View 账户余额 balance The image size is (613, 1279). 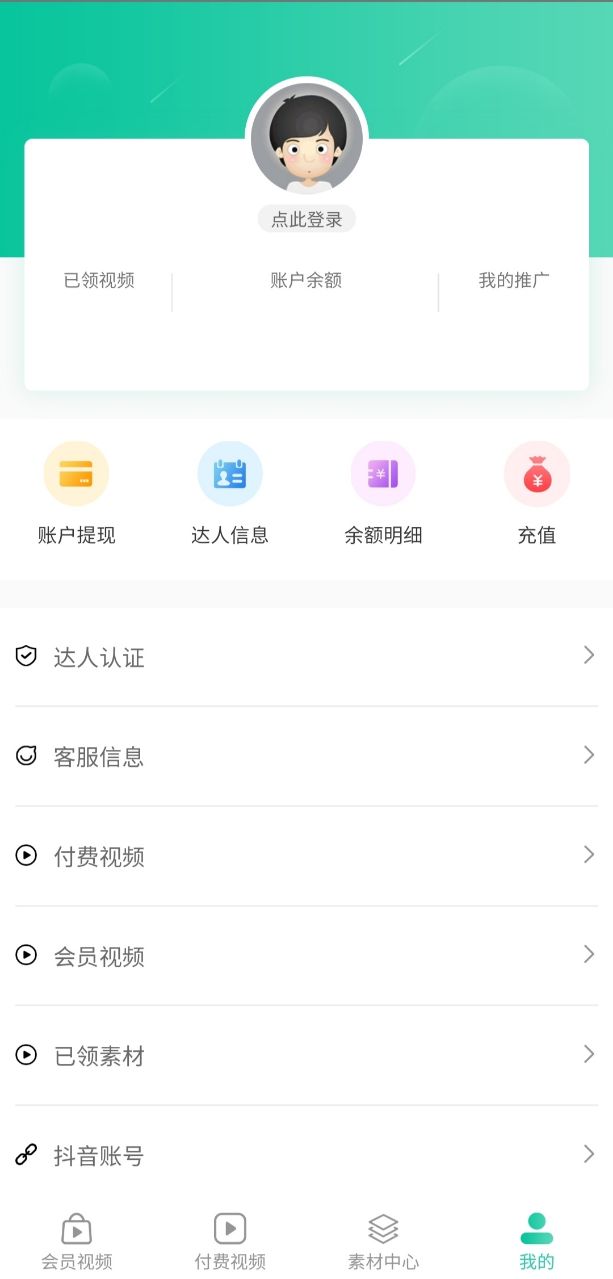pyautogui.click(x=306, y=281)
